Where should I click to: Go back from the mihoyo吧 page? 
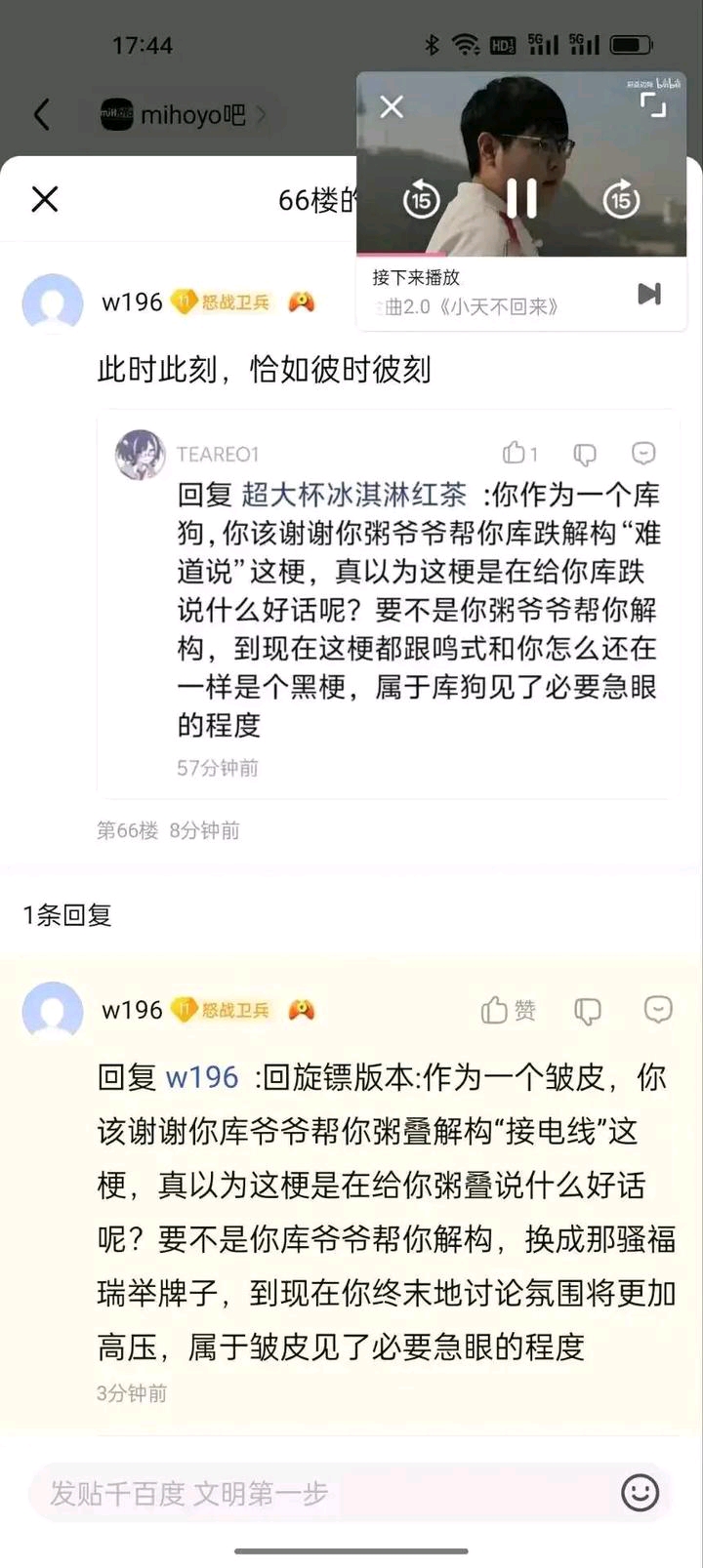point(41,115)
